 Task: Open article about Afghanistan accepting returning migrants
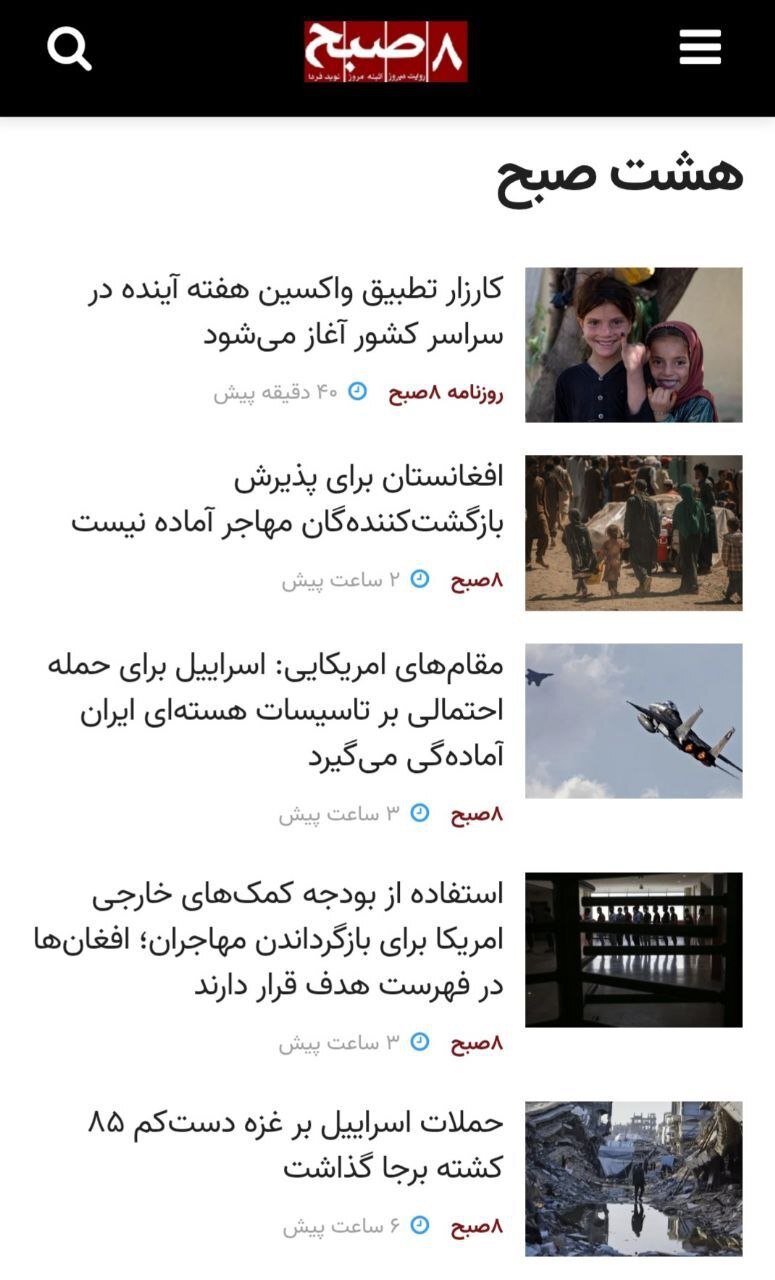[288, 500]
